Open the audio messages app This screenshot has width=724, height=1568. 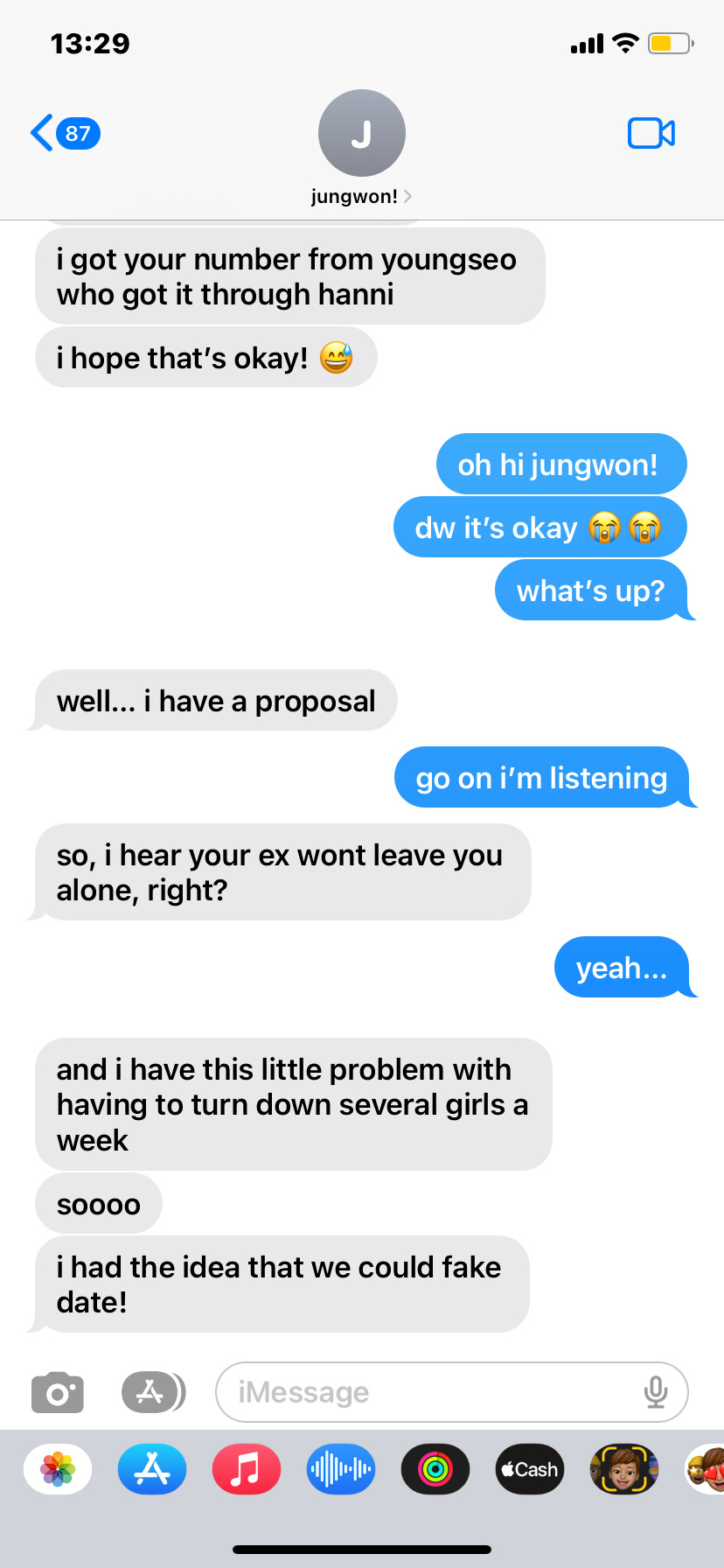coord(341,1469)
